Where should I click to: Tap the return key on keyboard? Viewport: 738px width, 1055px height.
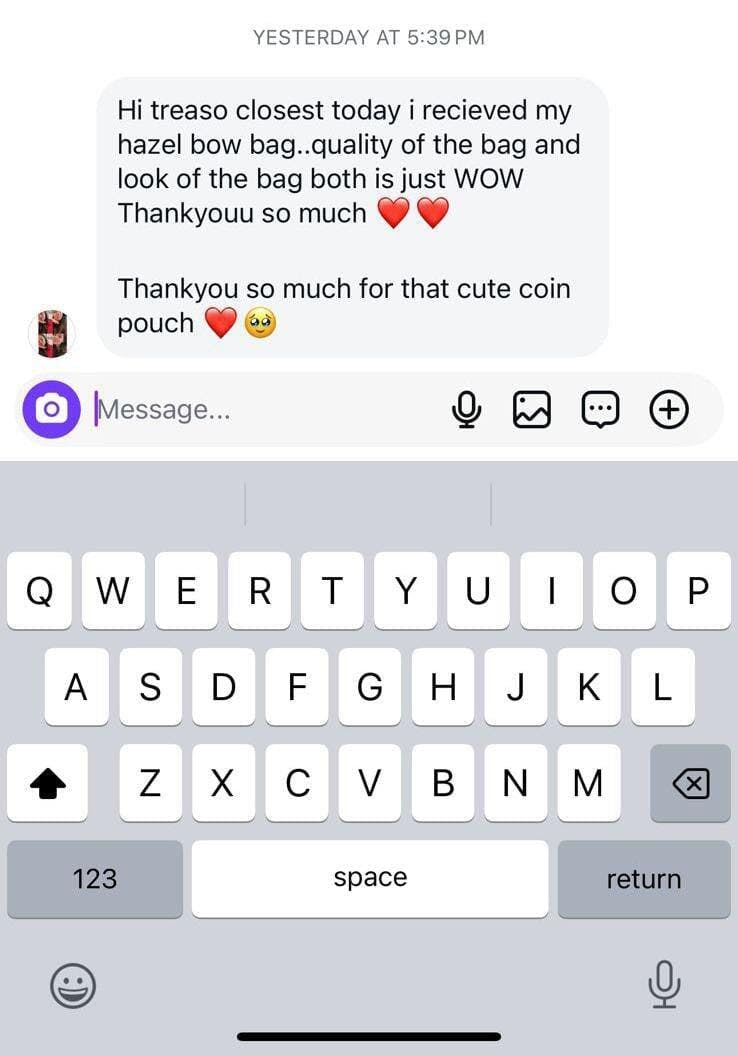pos(643,879)
